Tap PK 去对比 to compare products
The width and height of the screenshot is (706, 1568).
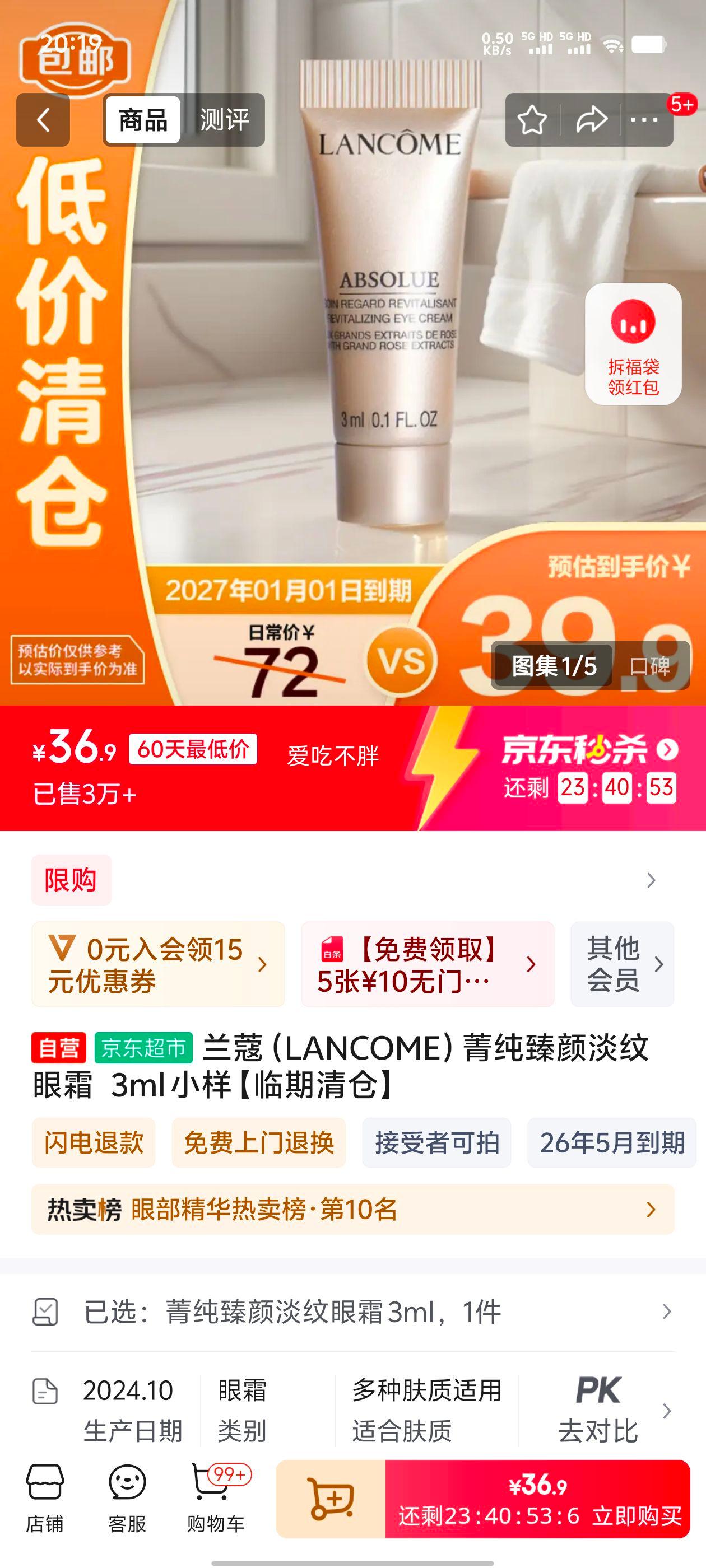pyautogui.click(x=597, y=1410)
